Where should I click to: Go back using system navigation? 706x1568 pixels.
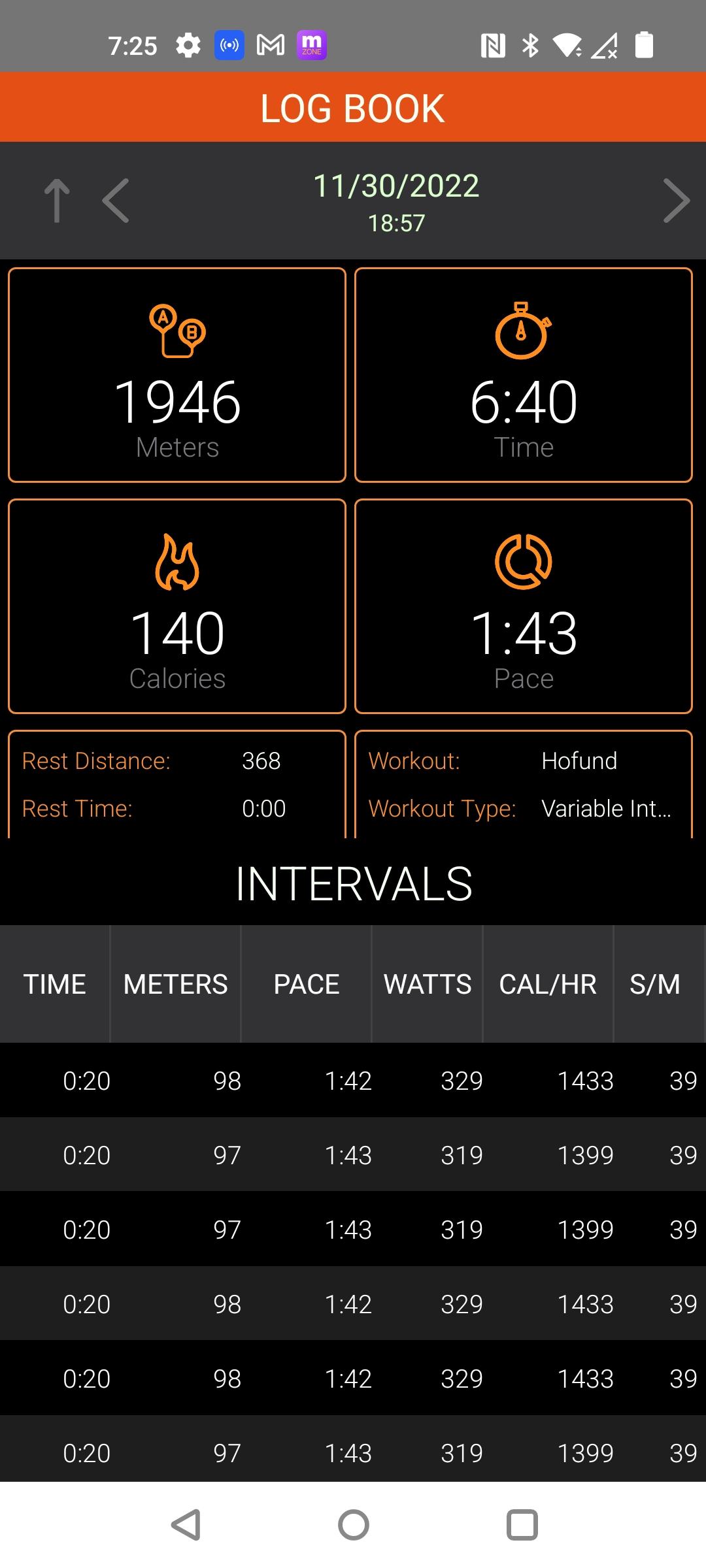pyautogui.click(x=186, y=1526)
